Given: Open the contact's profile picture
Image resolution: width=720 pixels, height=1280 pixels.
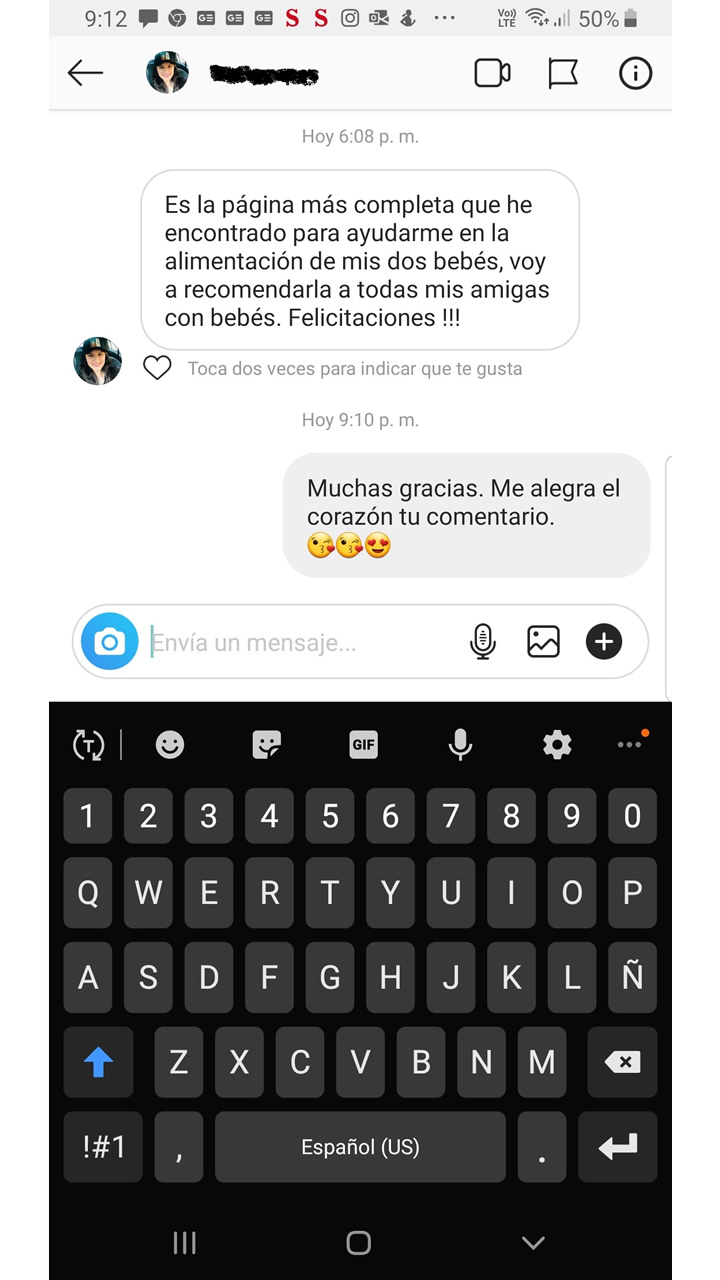Looking at the screenshot, I should pos(168,72).
